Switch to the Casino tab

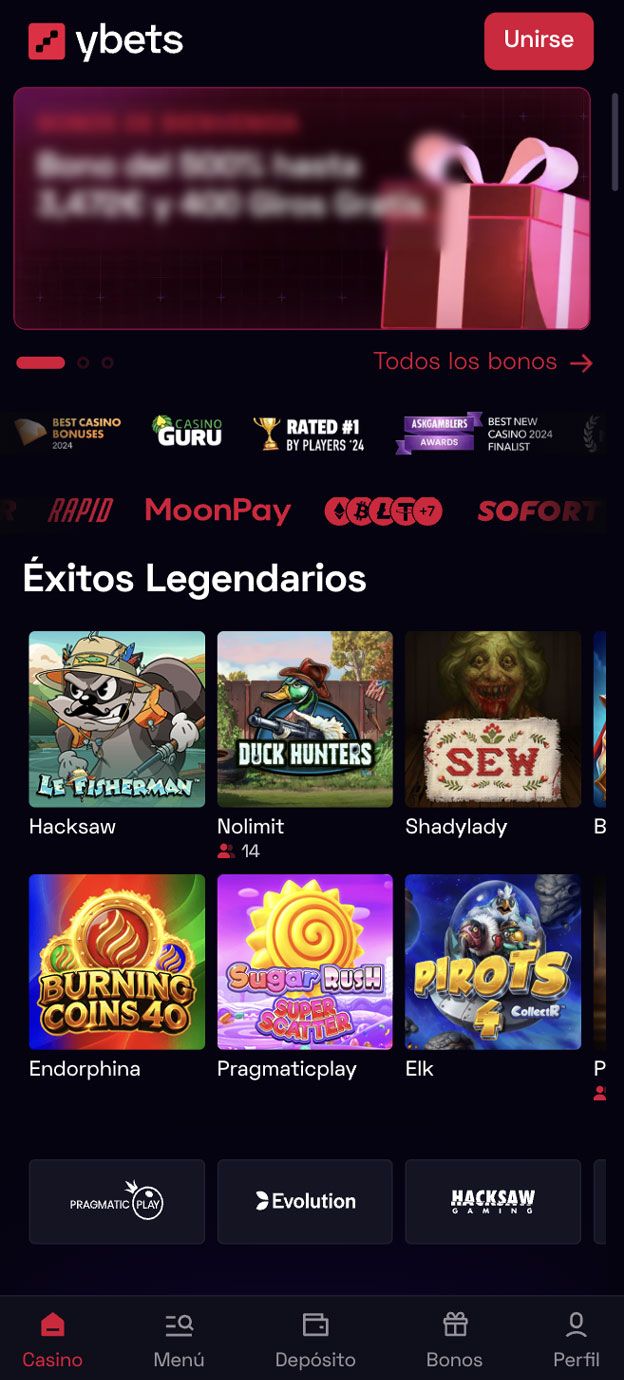53,1340
